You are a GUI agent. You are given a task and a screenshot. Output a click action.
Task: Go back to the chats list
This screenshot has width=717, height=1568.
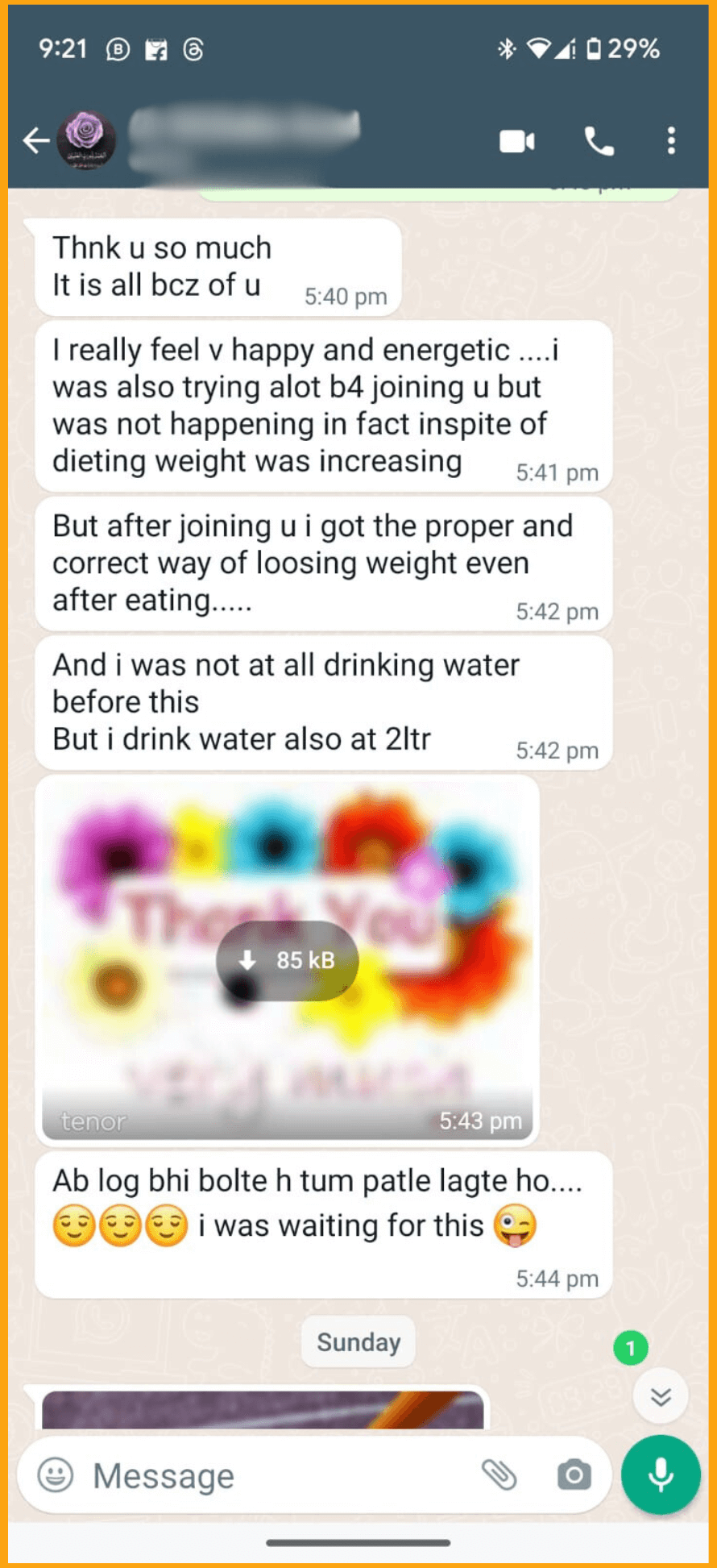coord(36,141)
